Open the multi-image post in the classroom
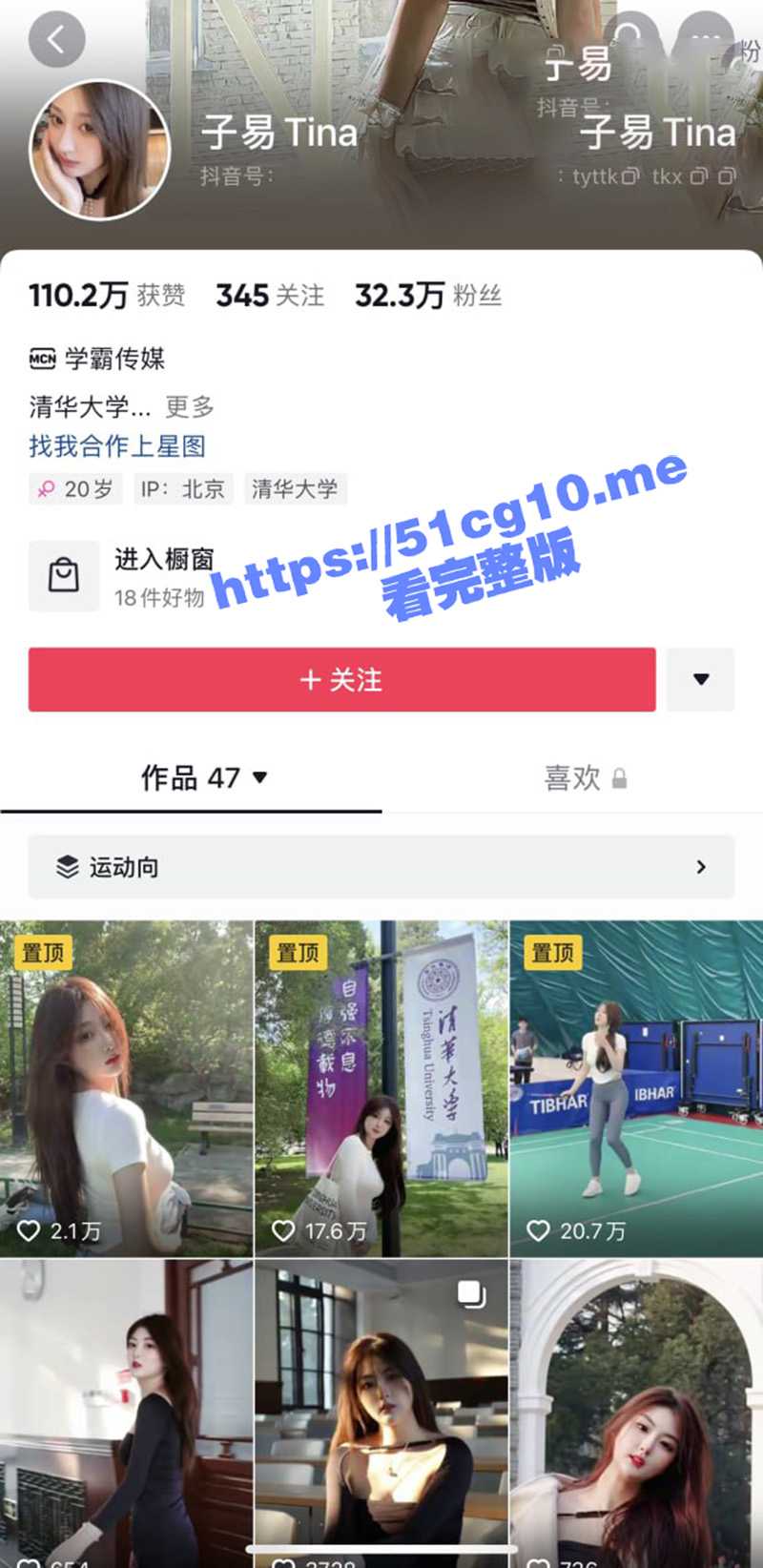Image resolution: width=763 pixels, height=1568 pixels. (x=381, y=1412)
